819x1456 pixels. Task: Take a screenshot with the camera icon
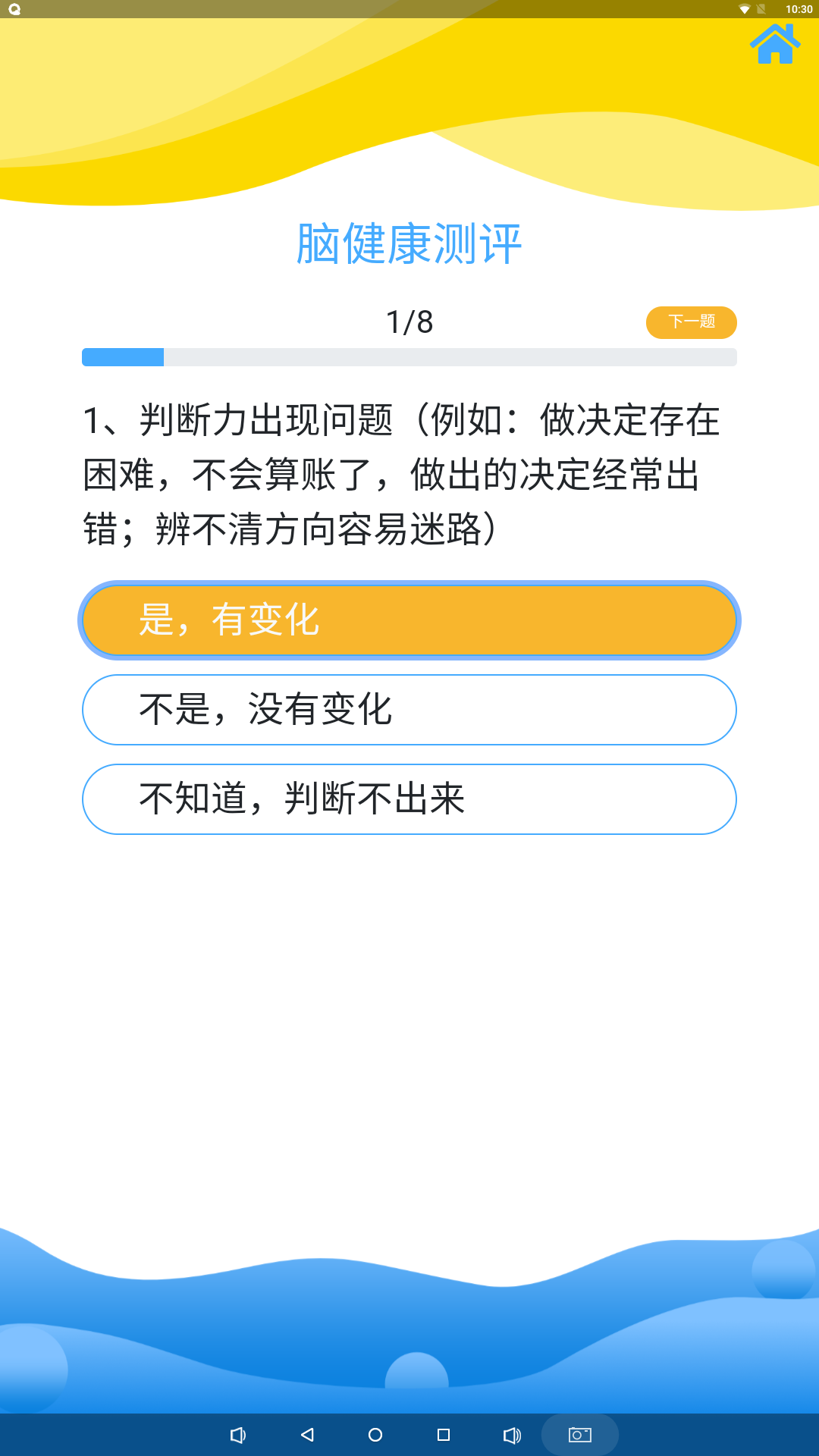pyautogui.click(x=580, y=1435)
